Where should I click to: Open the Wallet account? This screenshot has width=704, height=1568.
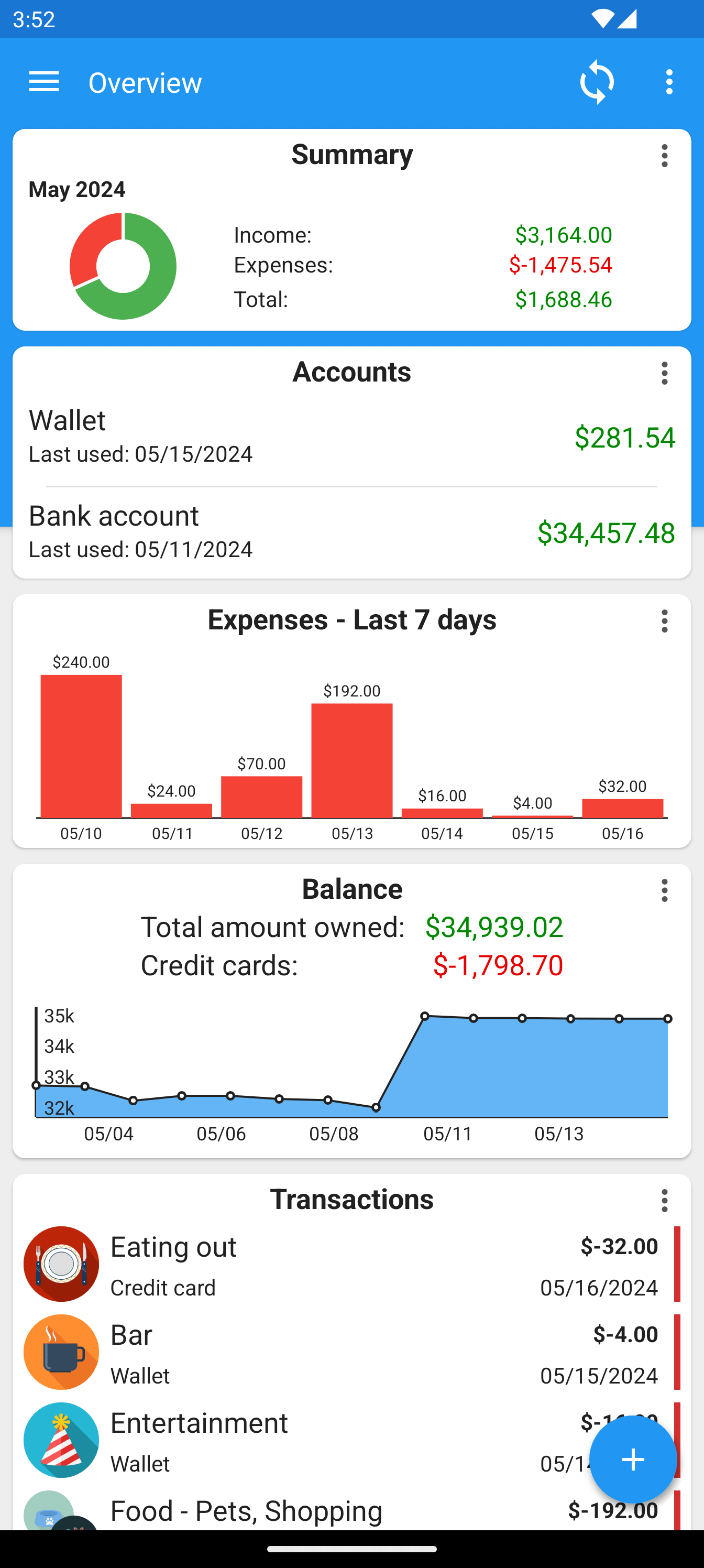coord(351,437)
